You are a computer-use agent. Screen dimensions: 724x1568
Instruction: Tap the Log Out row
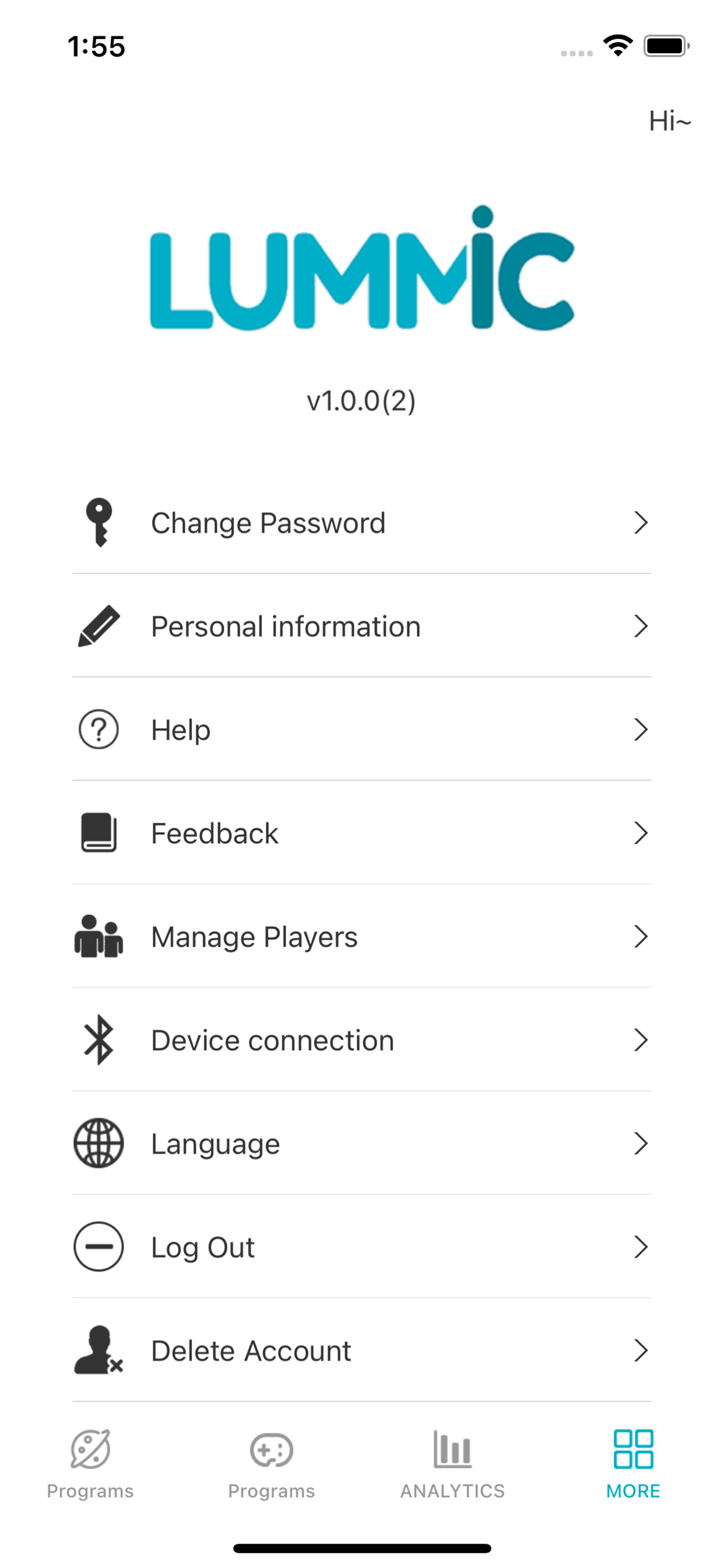[x=362, y=1247]
